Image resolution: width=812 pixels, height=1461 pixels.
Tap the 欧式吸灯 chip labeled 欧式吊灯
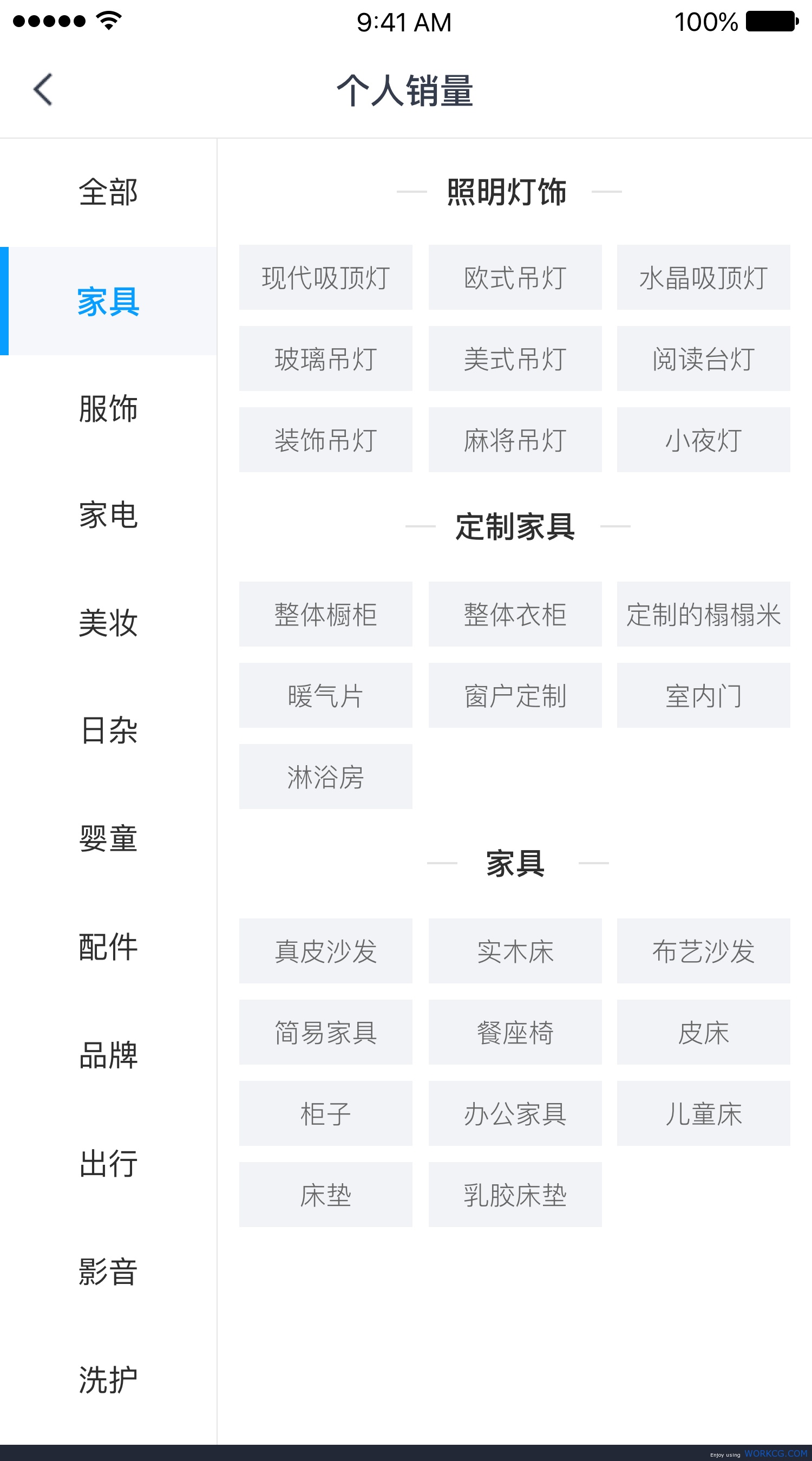[515, 277]
